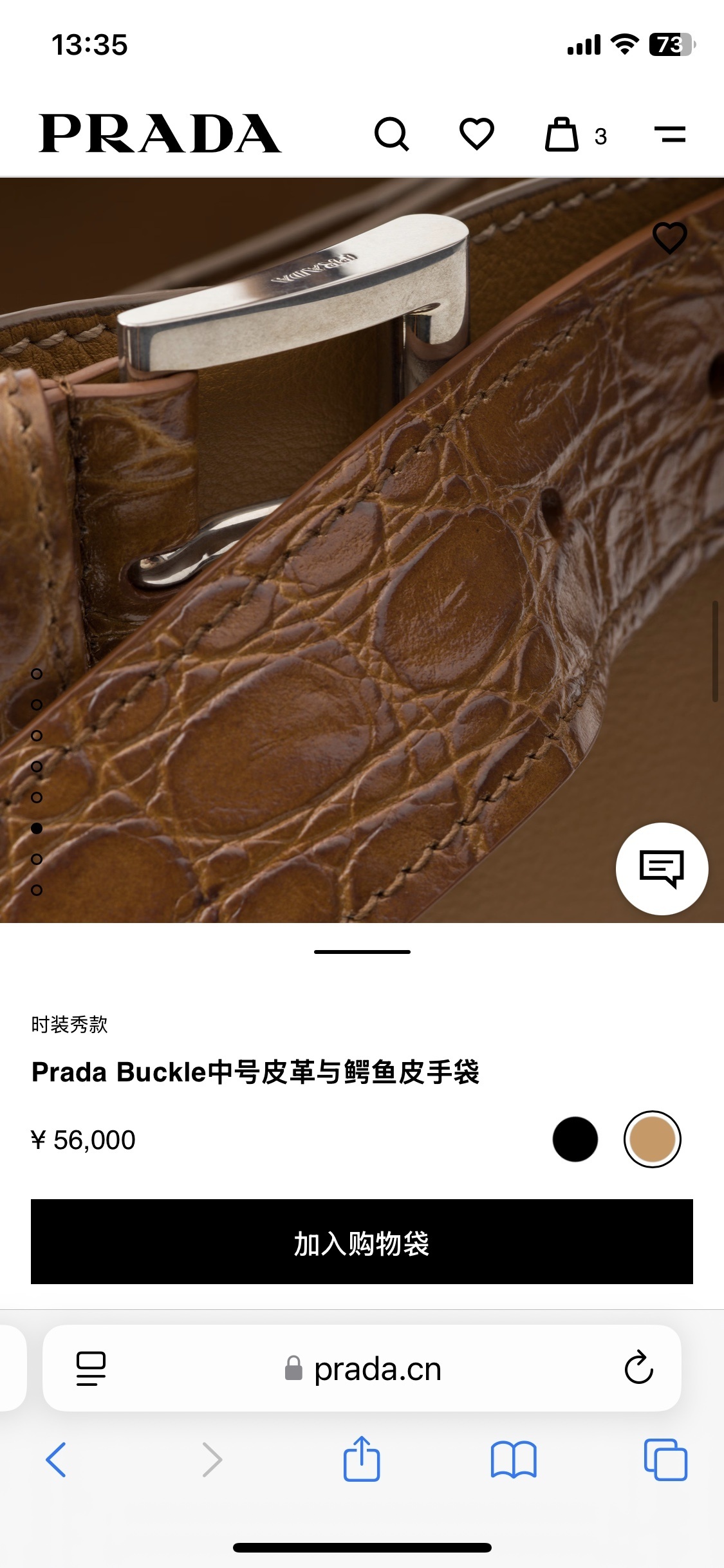Show all open tabs

665,1460
